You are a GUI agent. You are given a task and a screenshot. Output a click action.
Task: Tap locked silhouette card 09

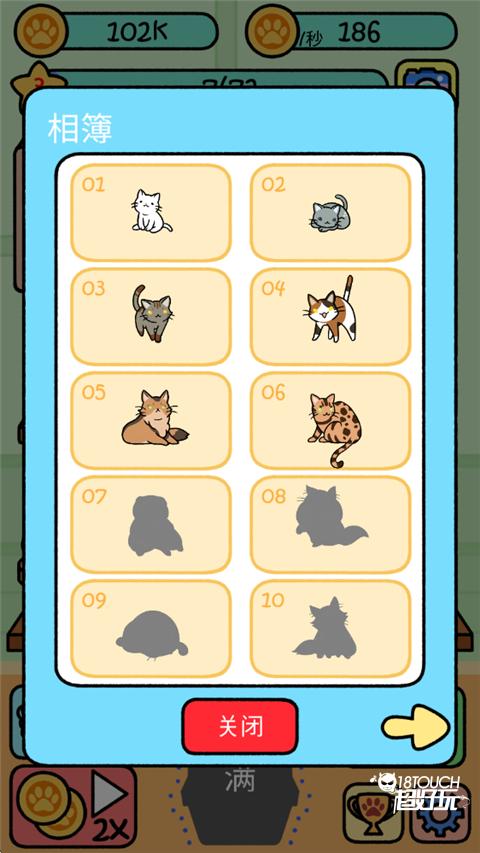tap(151, 628)
